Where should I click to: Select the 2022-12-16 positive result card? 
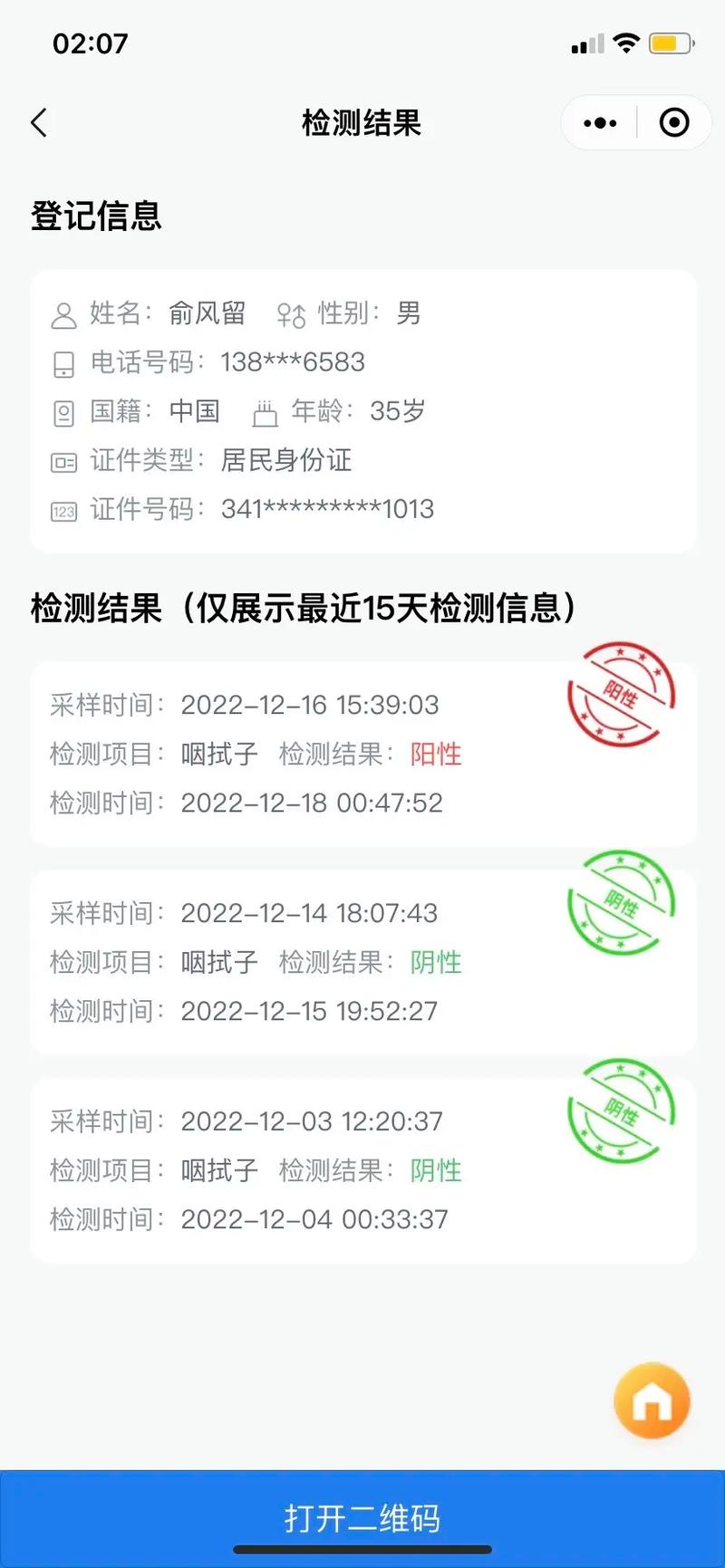[317, 752]
